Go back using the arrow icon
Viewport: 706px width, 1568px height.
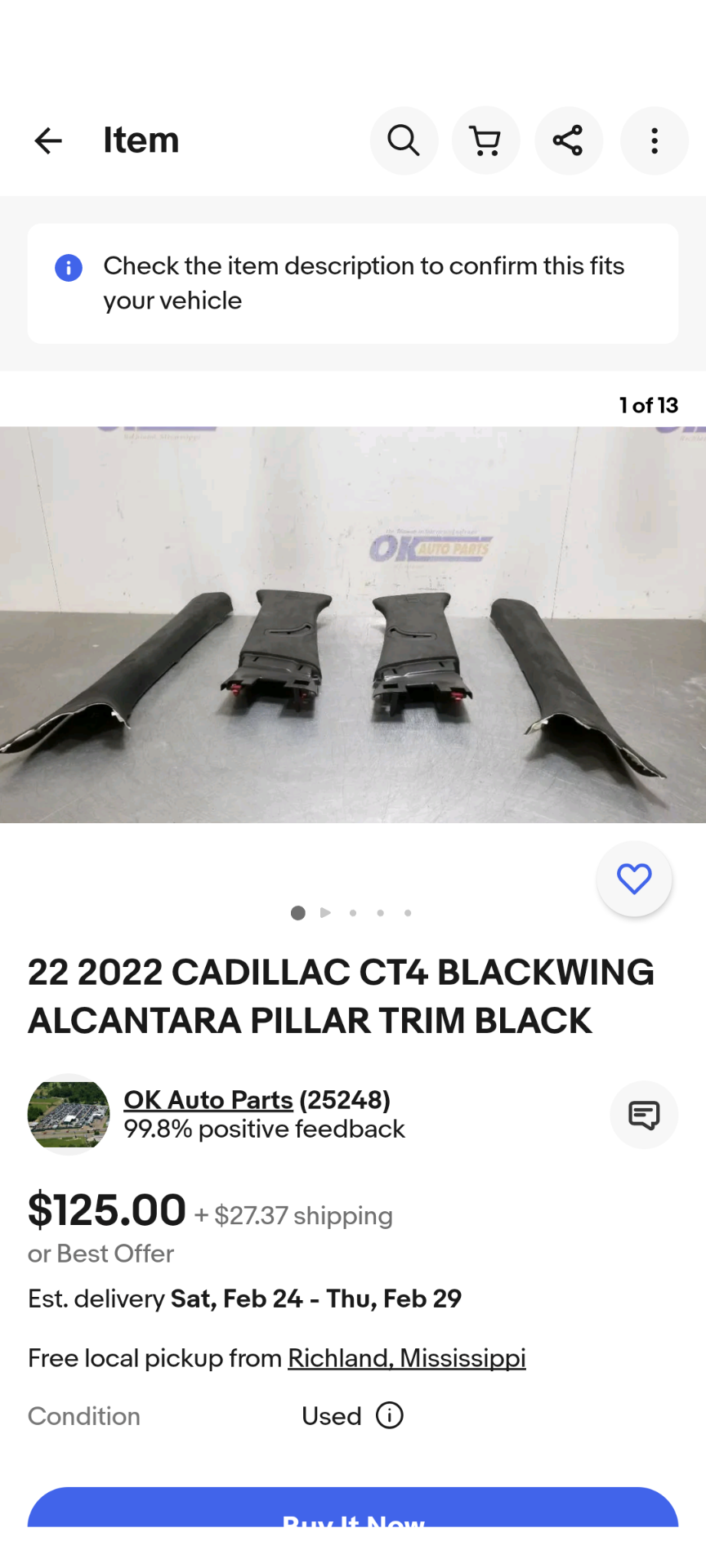point(48,141)
